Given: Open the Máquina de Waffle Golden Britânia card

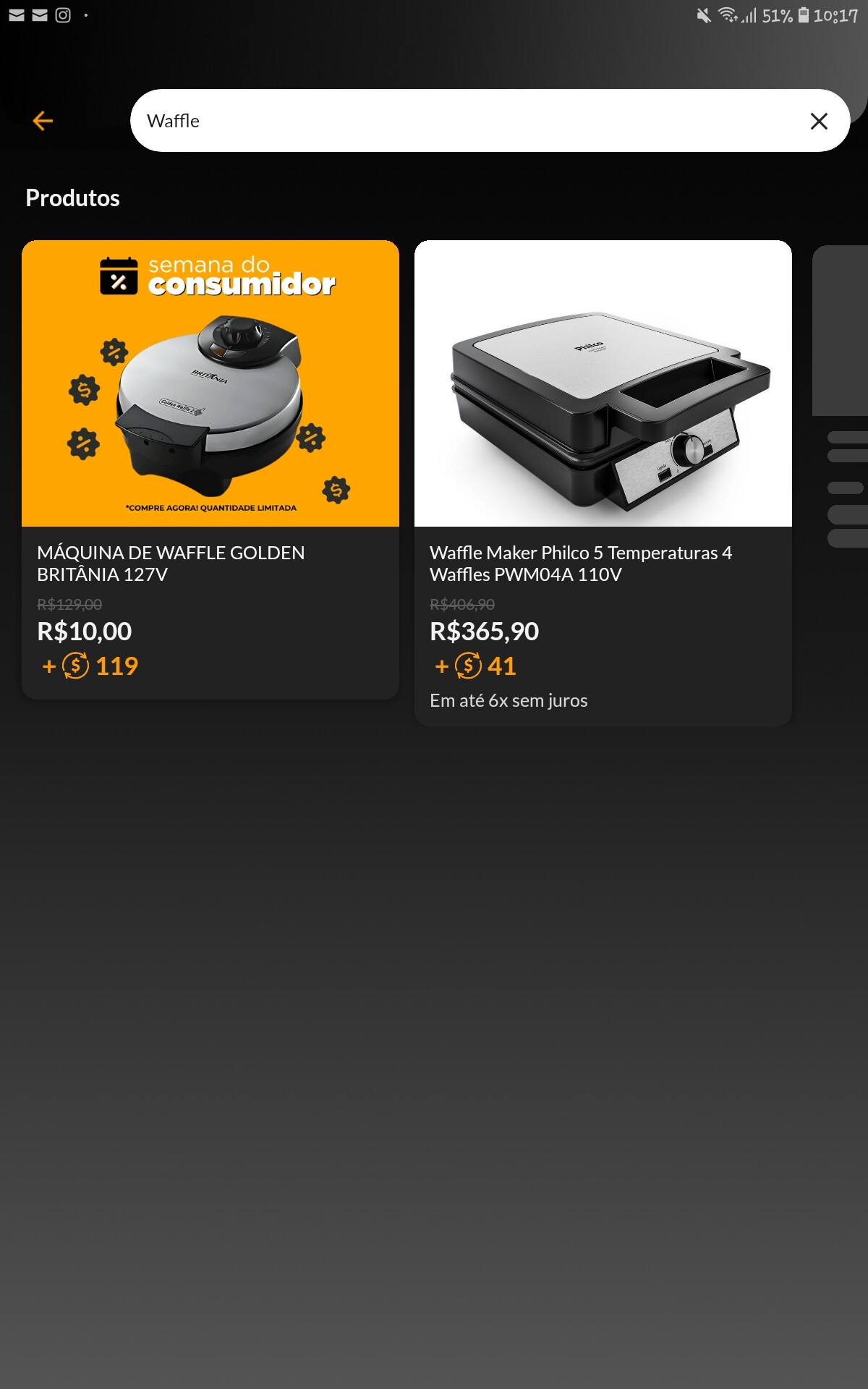Looking at the screenshot, I should pyautogui.click(x=210, y=470).
